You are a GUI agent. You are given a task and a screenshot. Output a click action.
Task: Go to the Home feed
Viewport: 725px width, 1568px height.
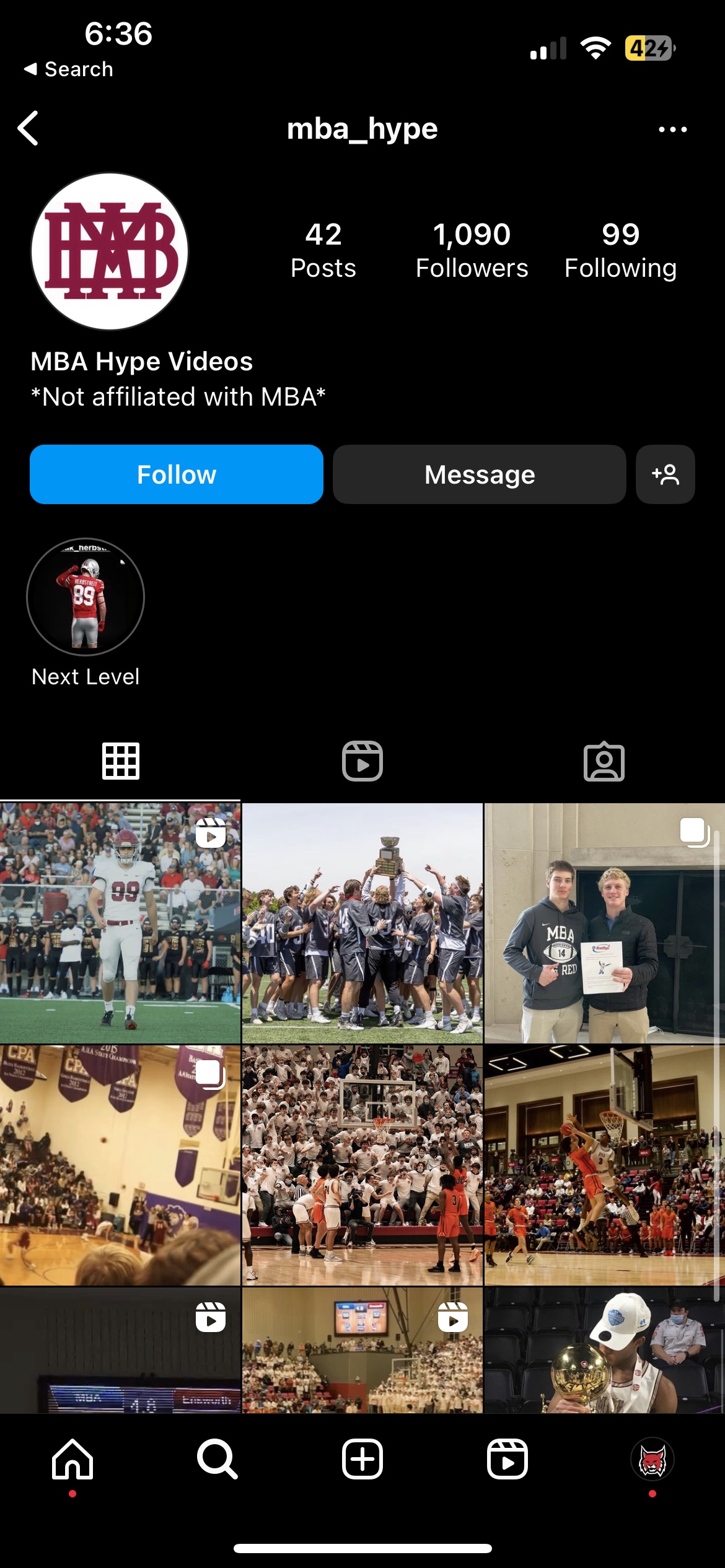pyautogui.click(x=72, y=1459)
